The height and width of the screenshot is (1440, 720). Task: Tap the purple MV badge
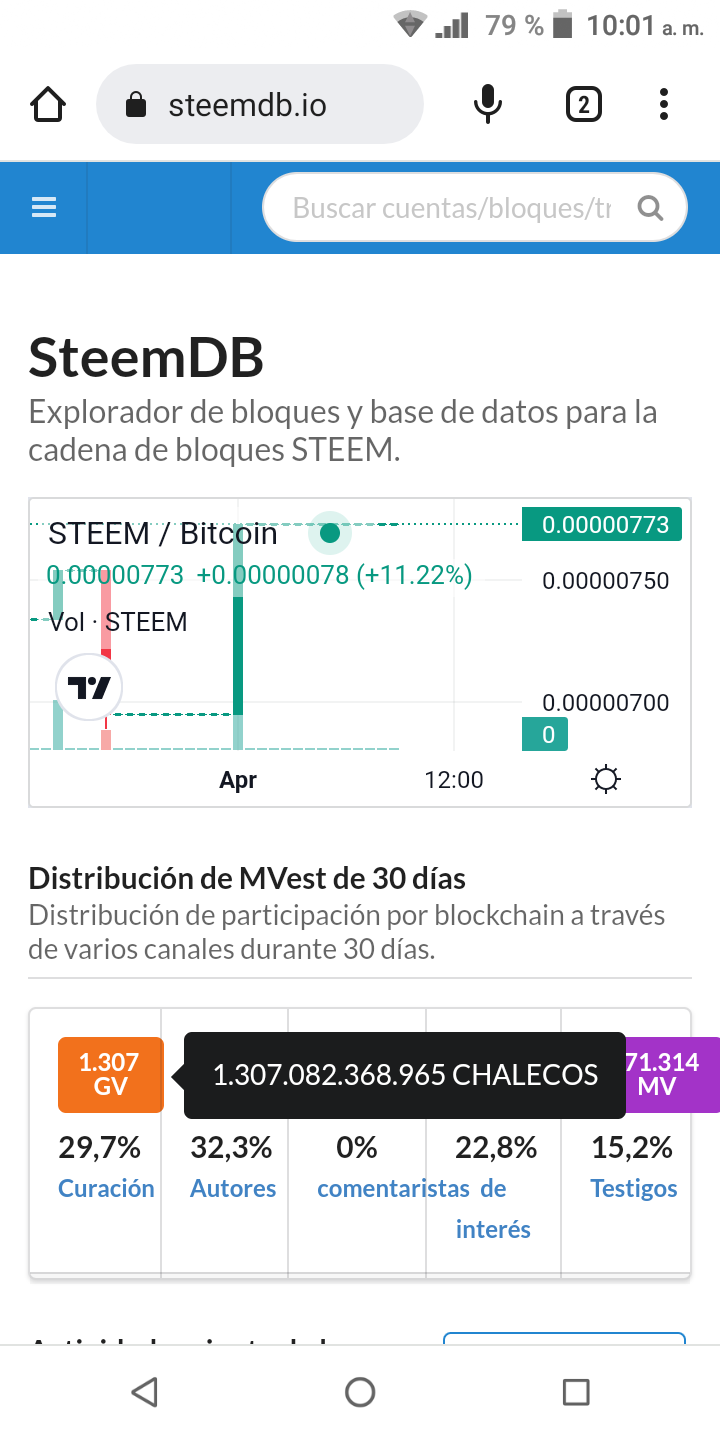click(660, 1074)
